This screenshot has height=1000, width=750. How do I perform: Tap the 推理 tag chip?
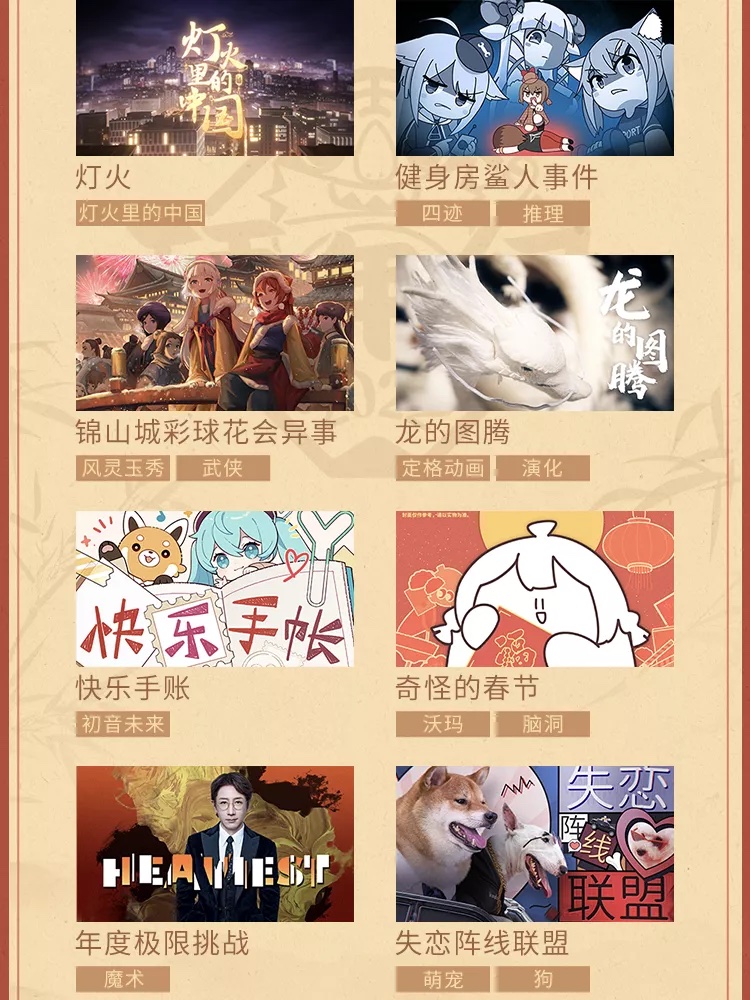pyautogui.click(x=542, y=213)
